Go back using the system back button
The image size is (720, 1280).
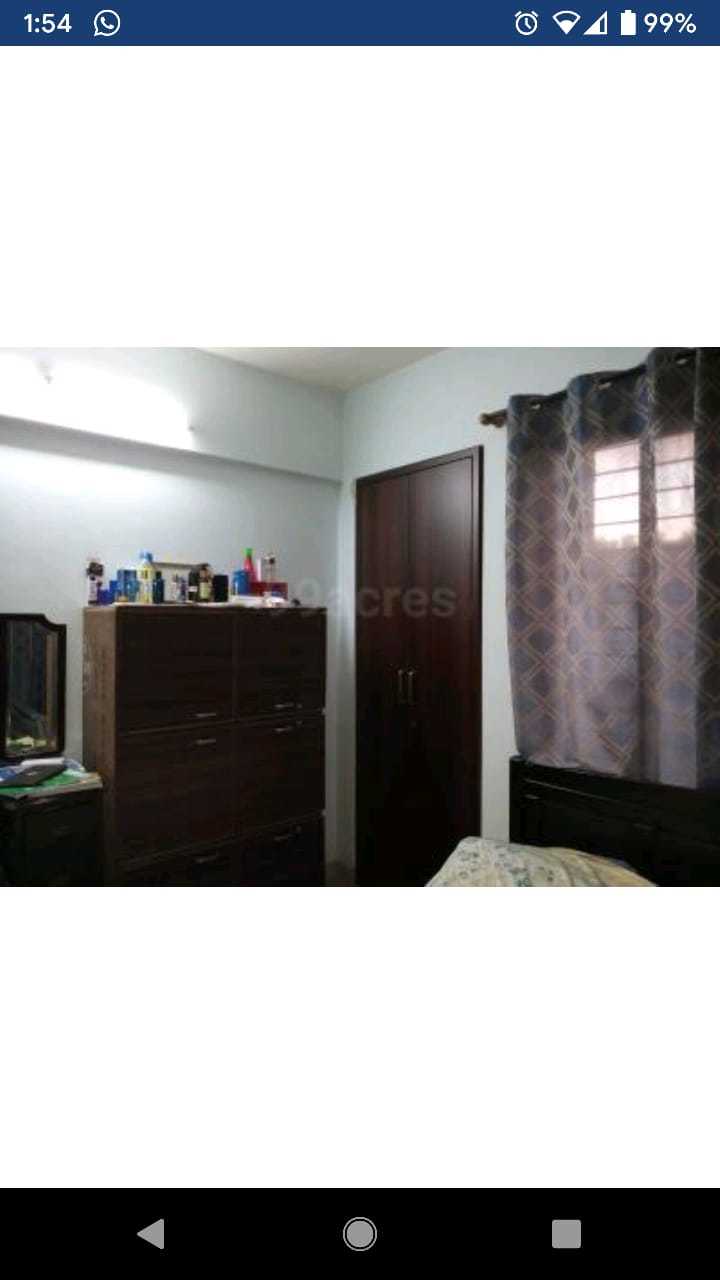point(151,1234)
